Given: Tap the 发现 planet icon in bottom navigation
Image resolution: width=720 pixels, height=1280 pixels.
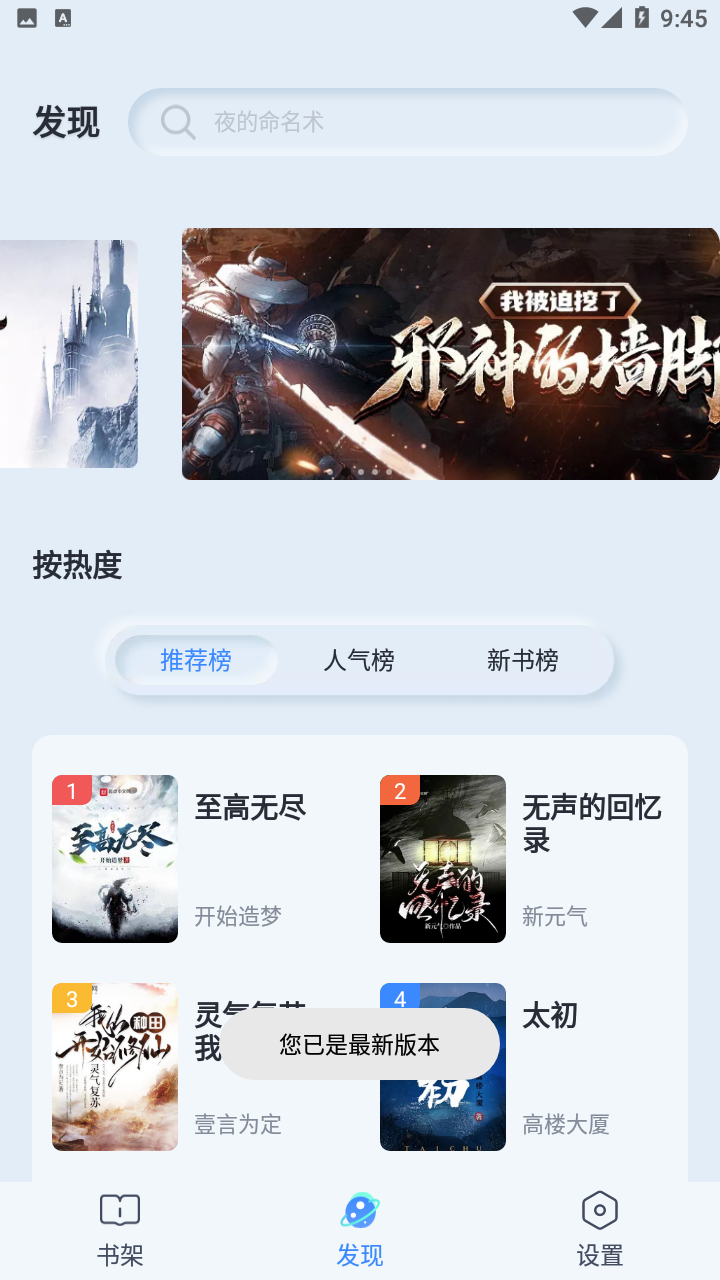Looking at the screenshot, I should coord(359,1210).
